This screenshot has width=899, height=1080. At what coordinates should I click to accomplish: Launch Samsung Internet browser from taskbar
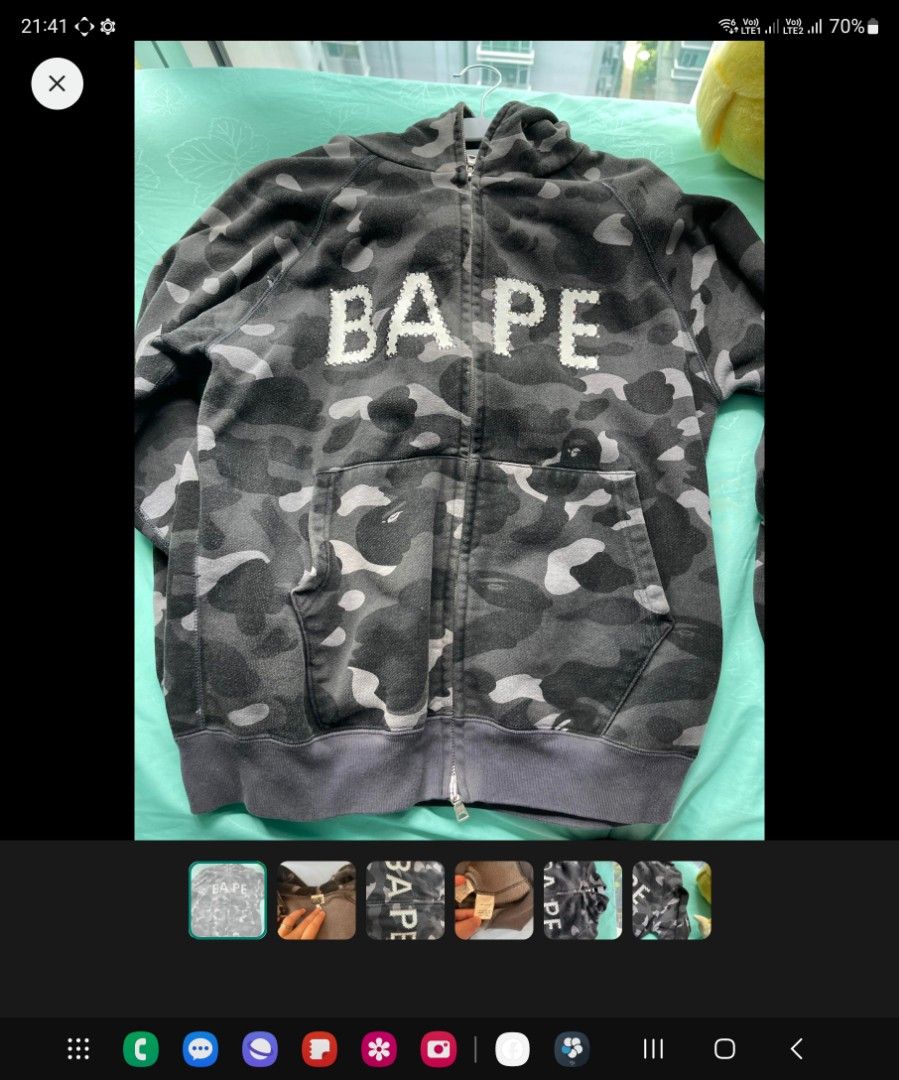click(260, 1049)
